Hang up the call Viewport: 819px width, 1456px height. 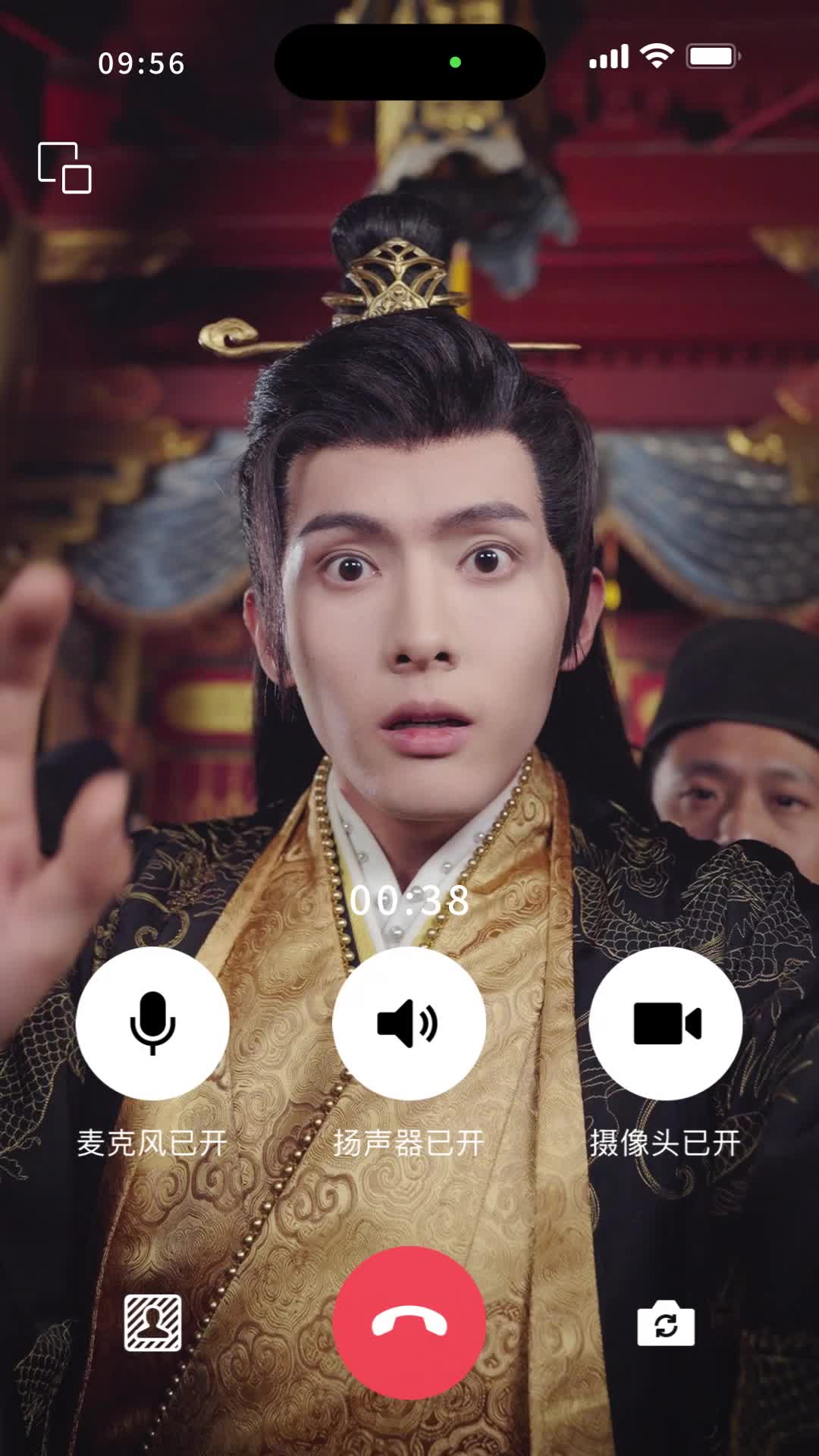click(x=409, y=1323)
